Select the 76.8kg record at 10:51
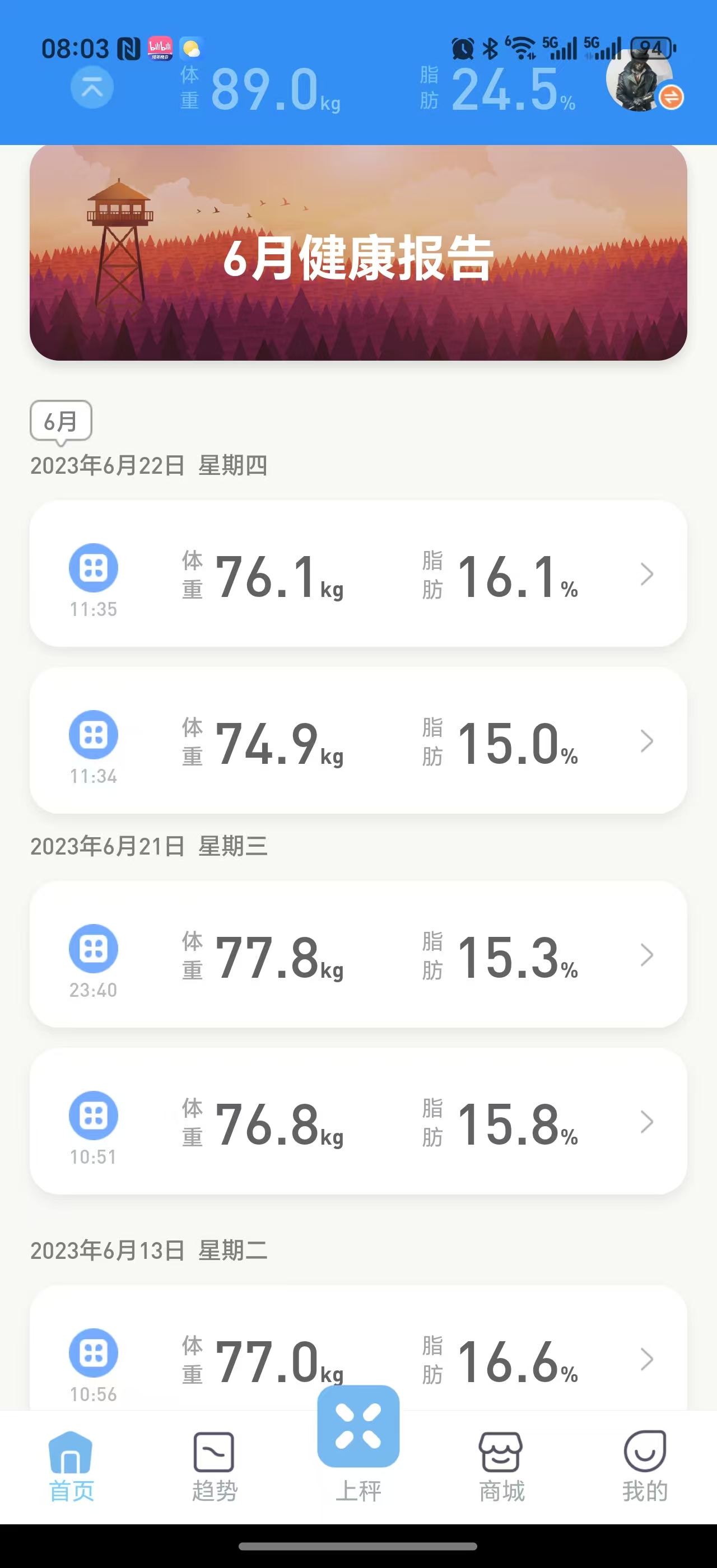 [358, 1121]
